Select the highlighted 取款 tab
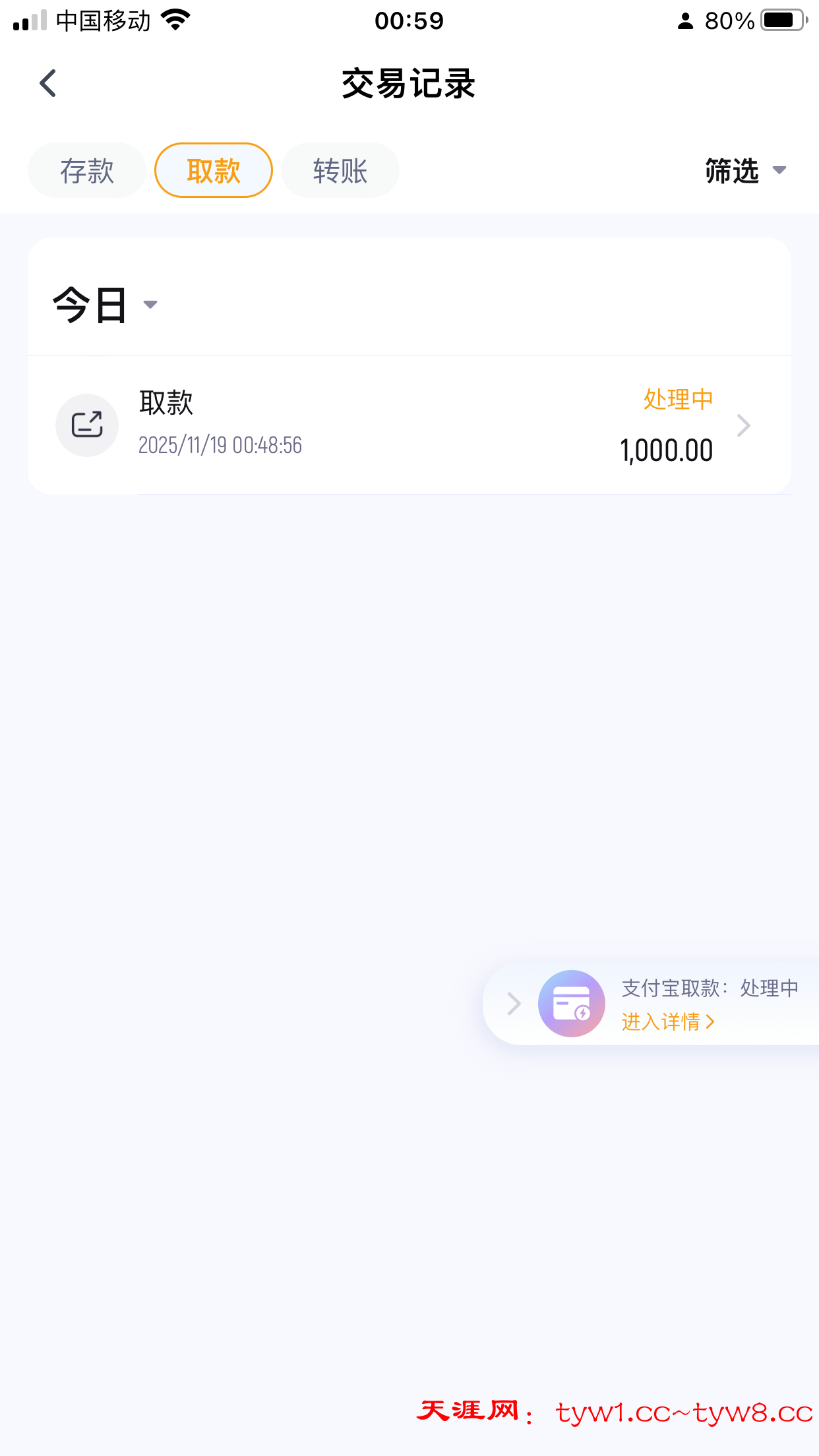Viewport: 819px width, 1456px height. click(213, 170)
